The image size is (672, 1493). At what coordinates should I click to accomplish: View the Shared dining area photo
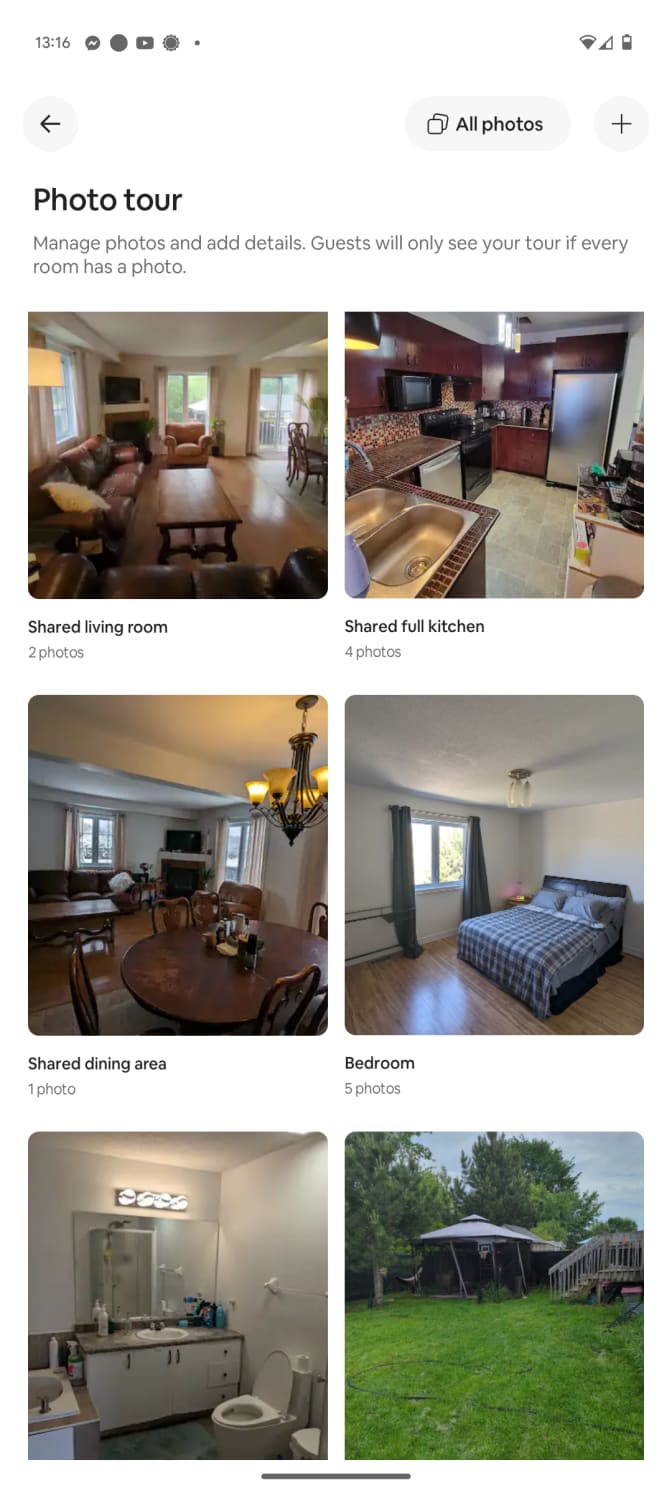(178, 865)
